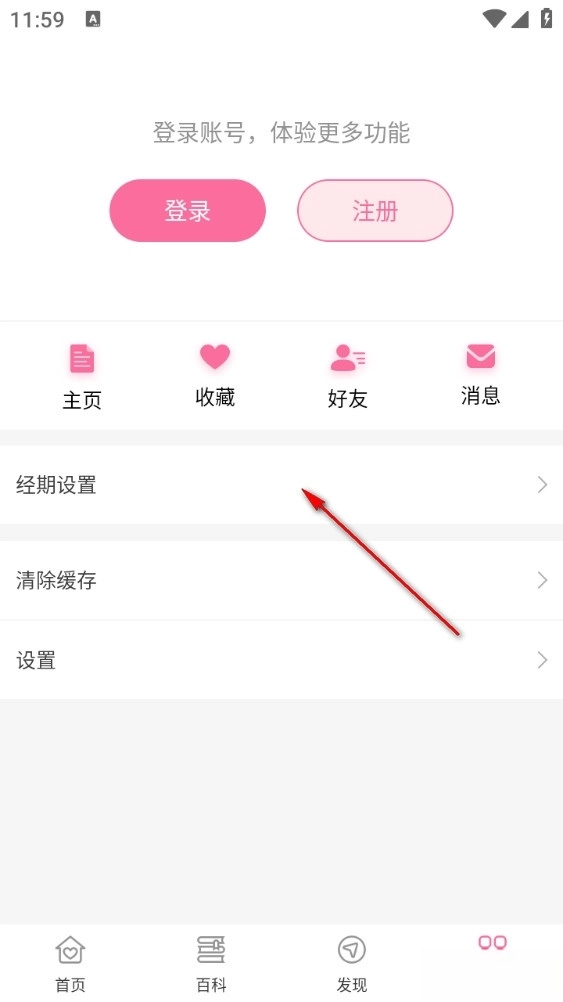Go to the 发现 discover tab
Viewport: 563px width, 1002px height.
[x=351, y=964]
